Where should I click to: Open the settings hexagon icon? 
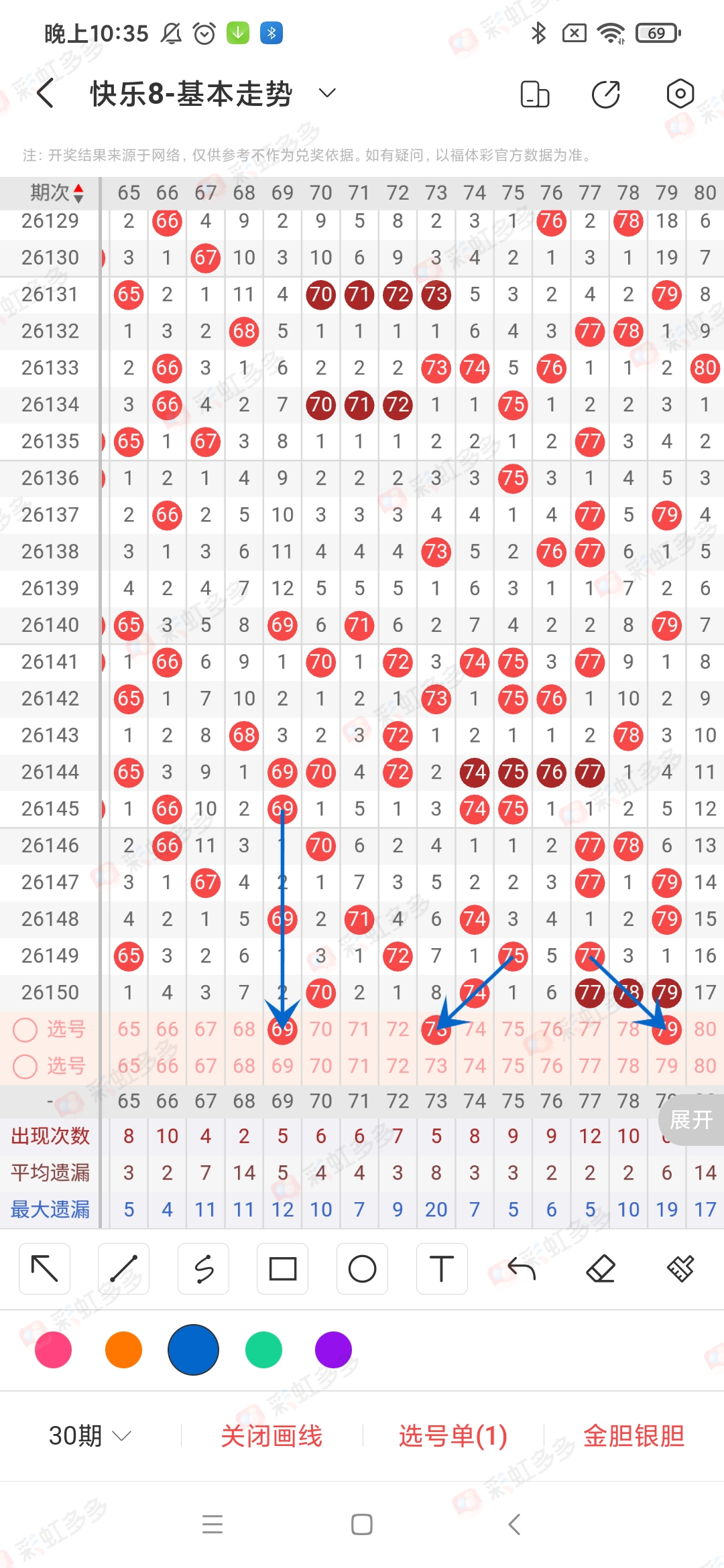click(x=680, y=94)
